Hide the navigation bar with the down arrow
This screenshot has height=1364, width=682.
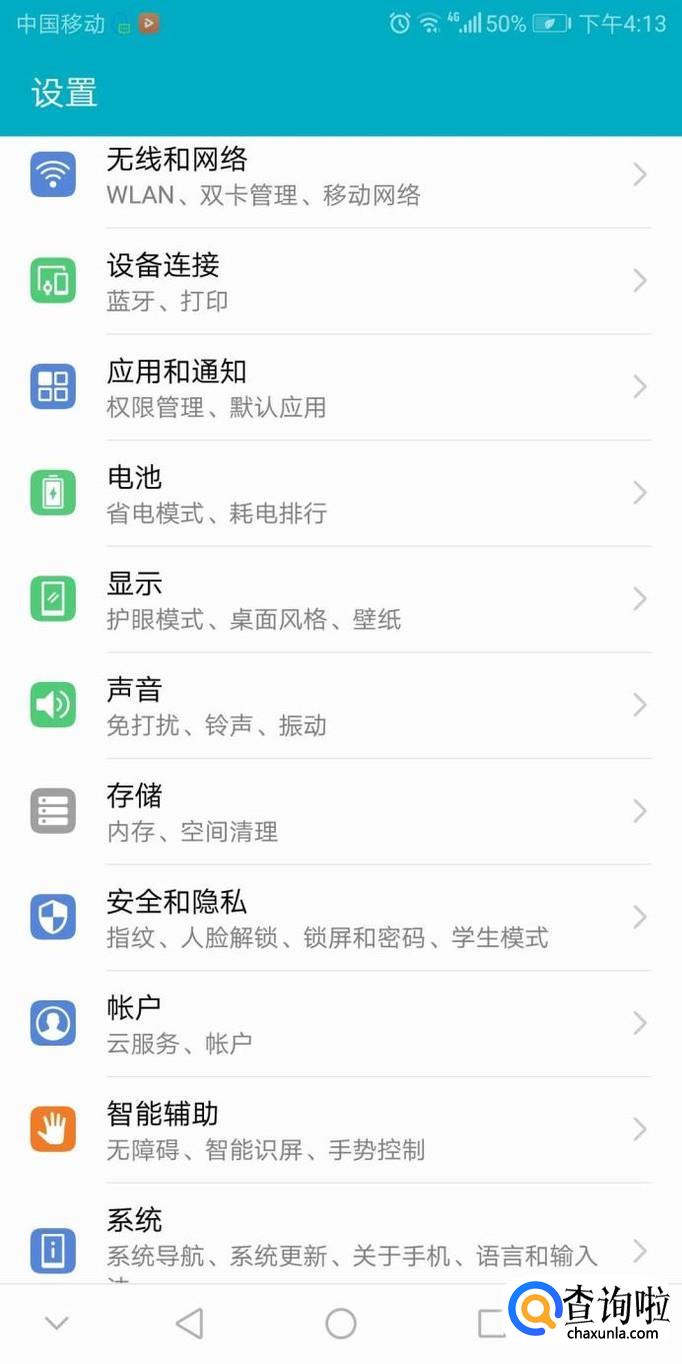[x=57, y=1324]
